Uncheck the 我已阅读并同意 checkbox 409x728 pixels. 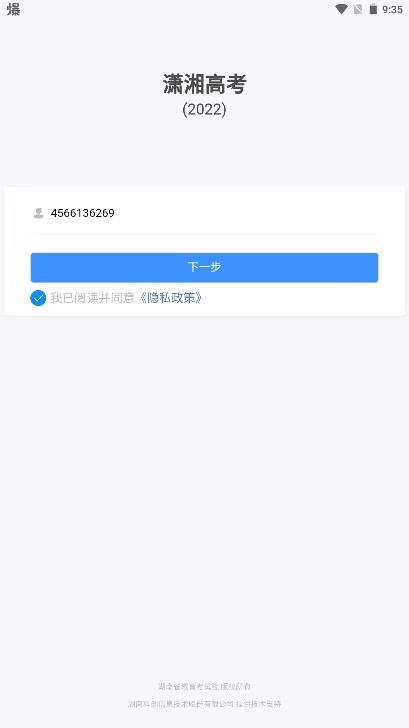point(38,298)
